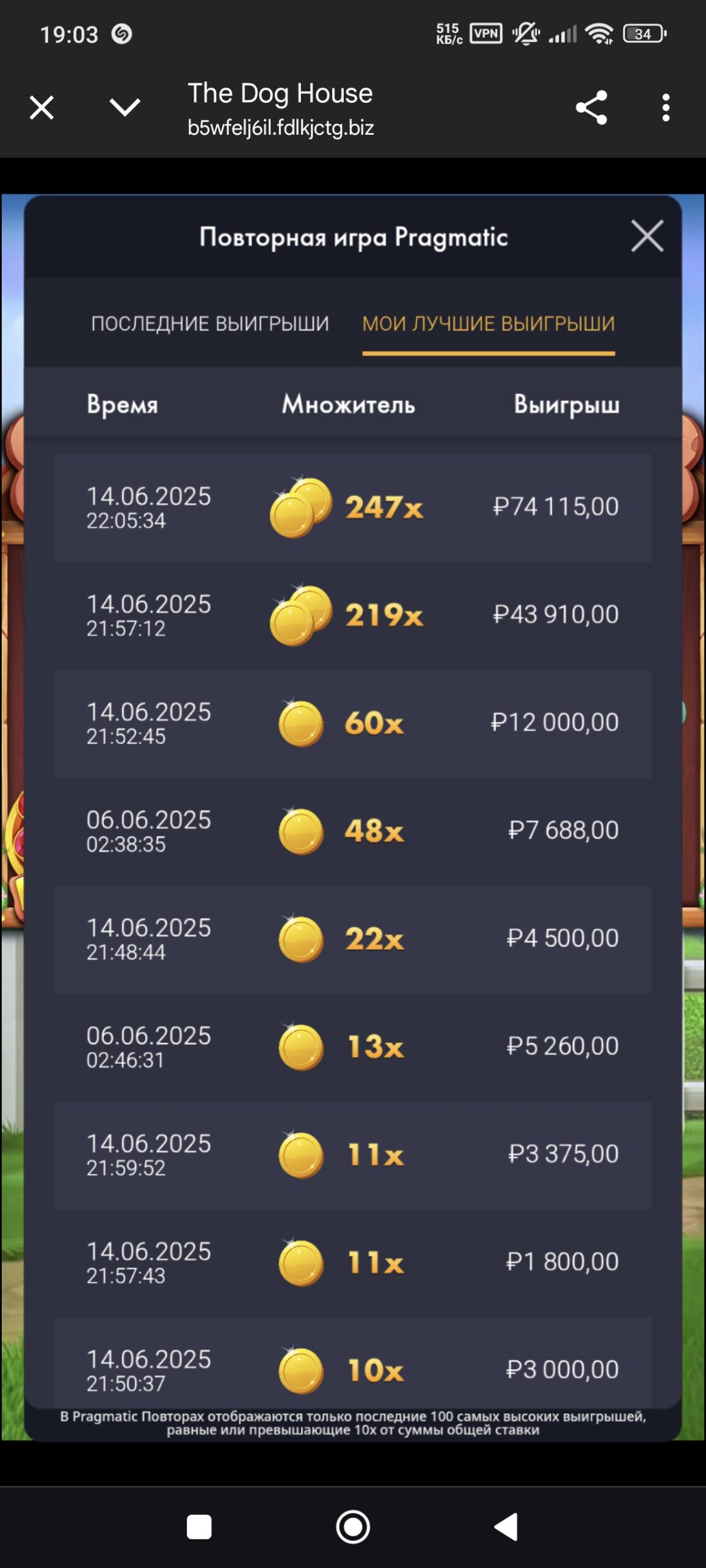Go back with system back button
Viewport: 706px width, 1568px height.
pyautogui.click(x=506, y=1527)
